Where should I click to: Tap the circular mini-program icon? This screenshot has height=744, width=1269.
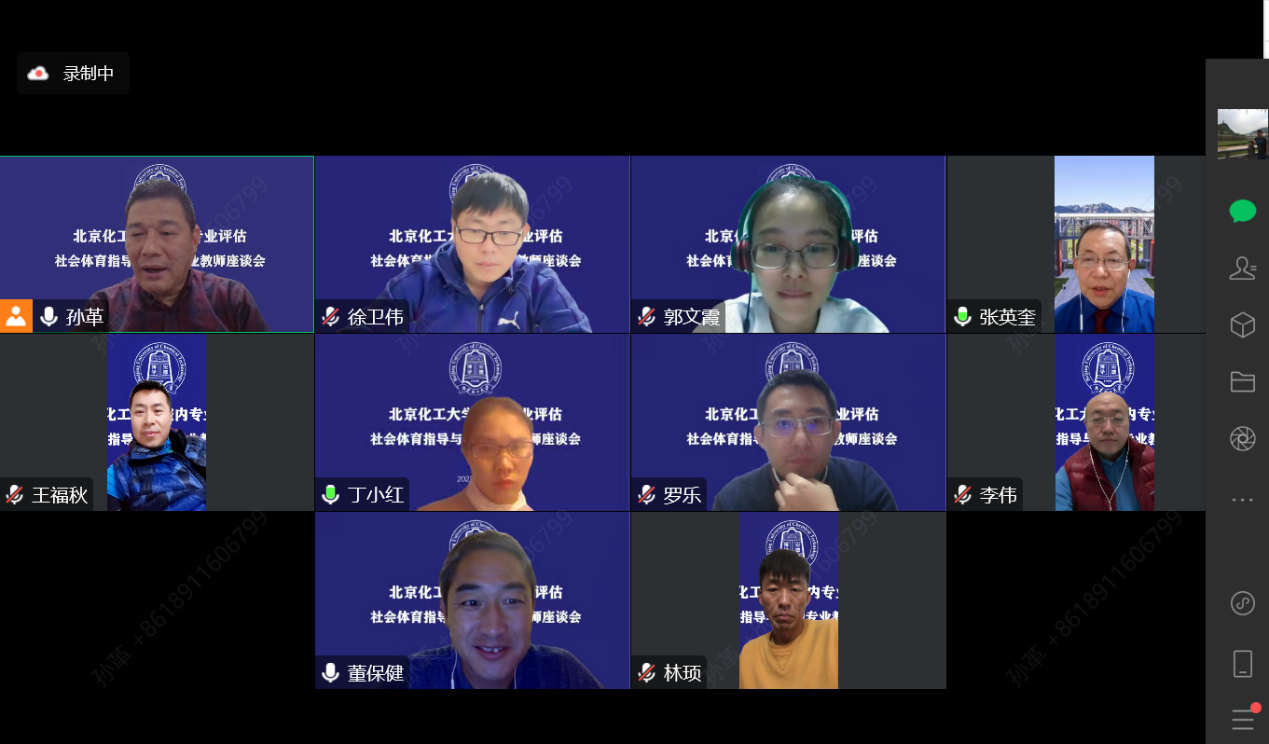pyautogui.click(x=1242, y=603)
